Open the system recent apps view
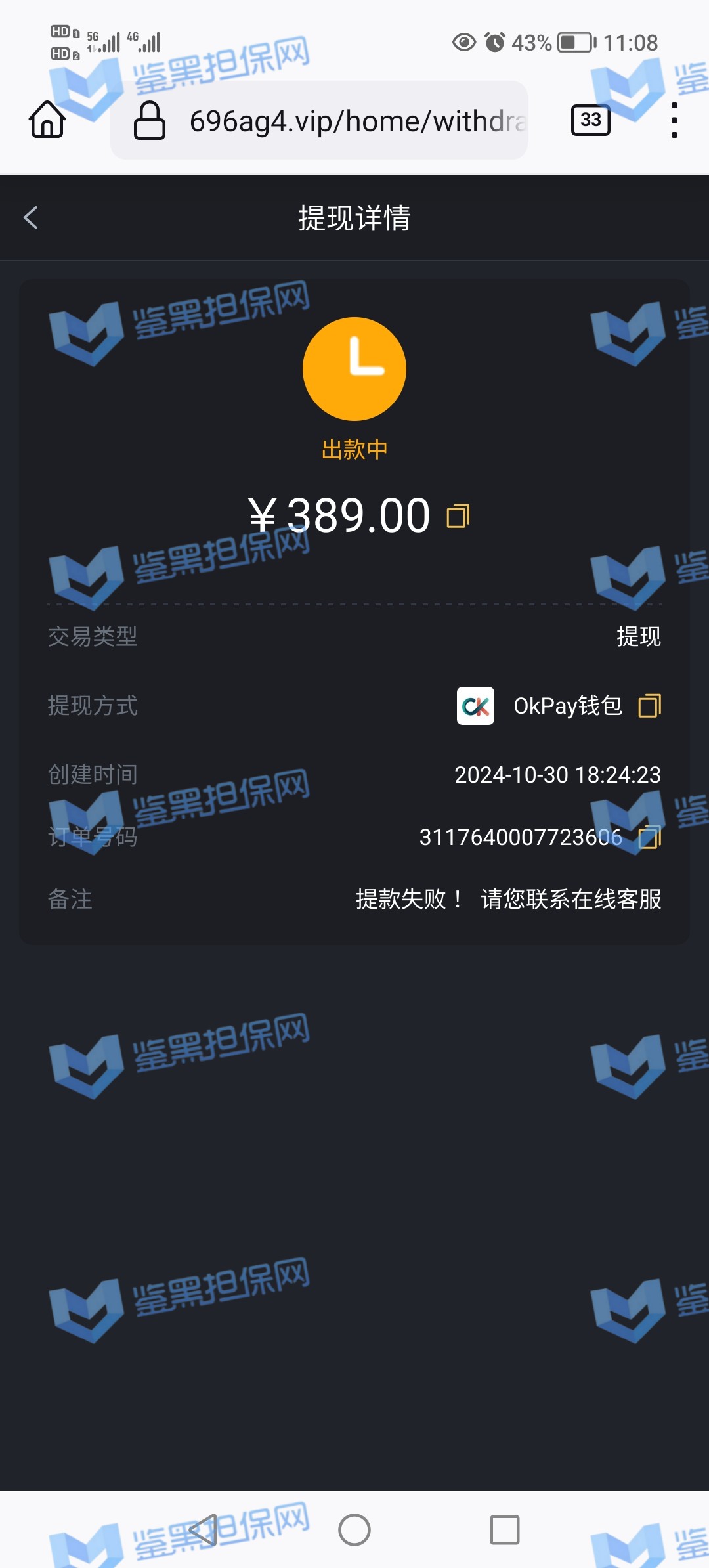The height and width of the screenshot is (1568, 709). coord(504,1530)
